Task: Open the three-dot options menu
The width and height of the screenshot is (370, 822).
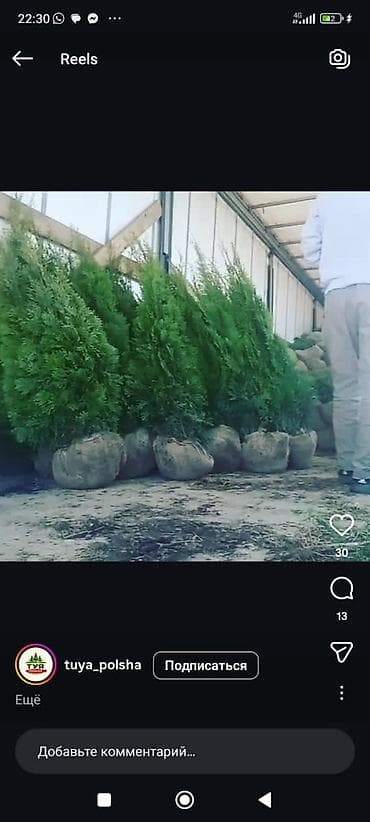Action: 342,693
